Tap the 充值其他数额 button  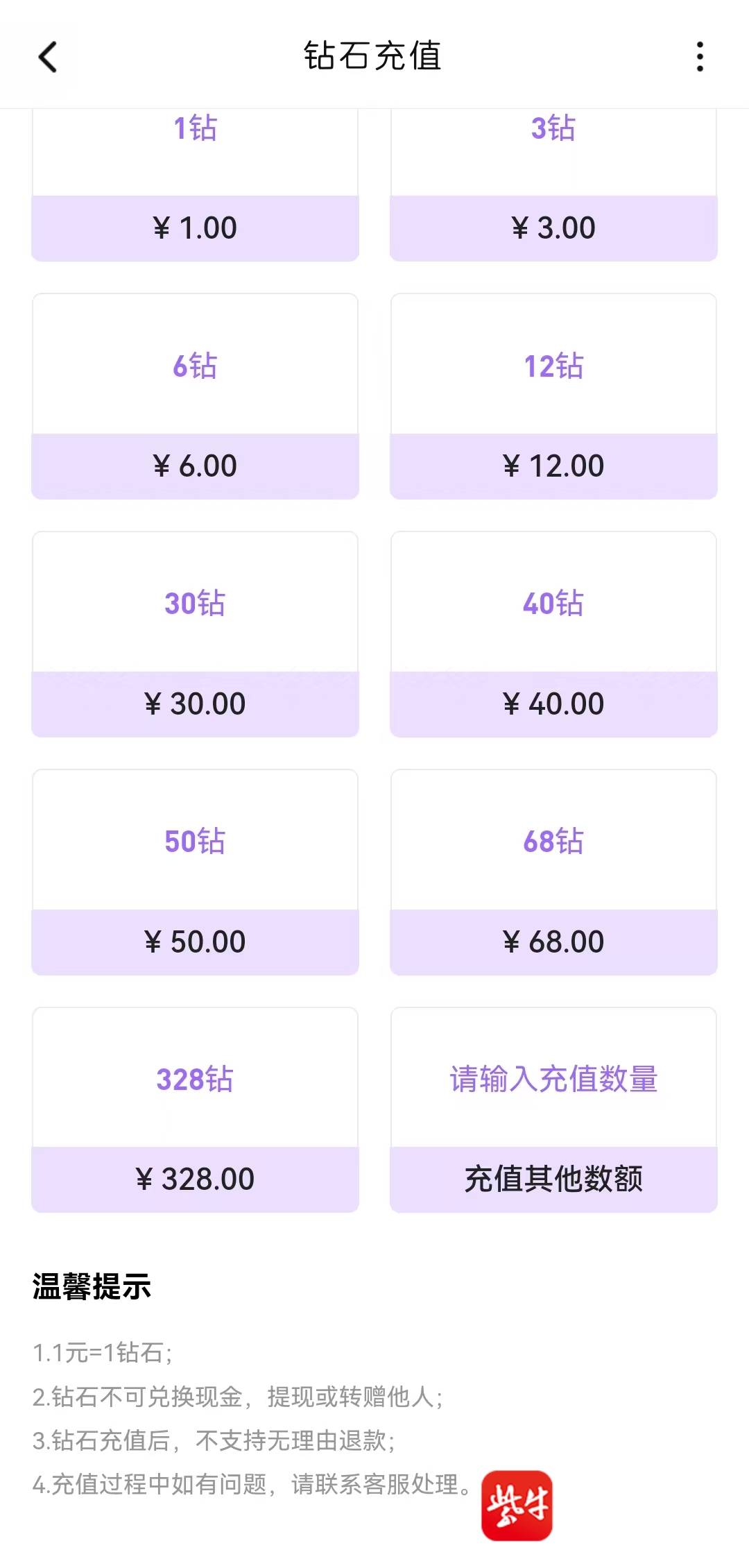point(553,1179)
